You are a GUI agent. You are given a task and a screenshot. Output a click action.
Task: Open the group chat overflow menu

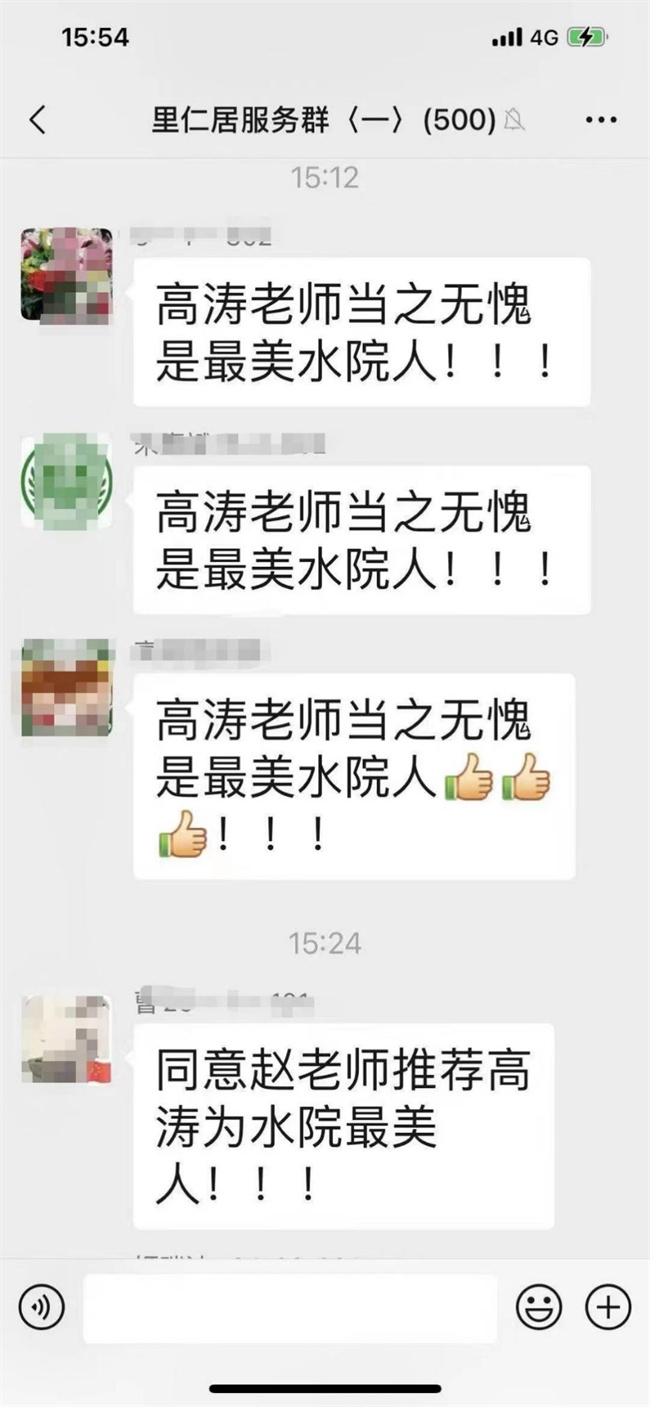(x=600, y=120)
